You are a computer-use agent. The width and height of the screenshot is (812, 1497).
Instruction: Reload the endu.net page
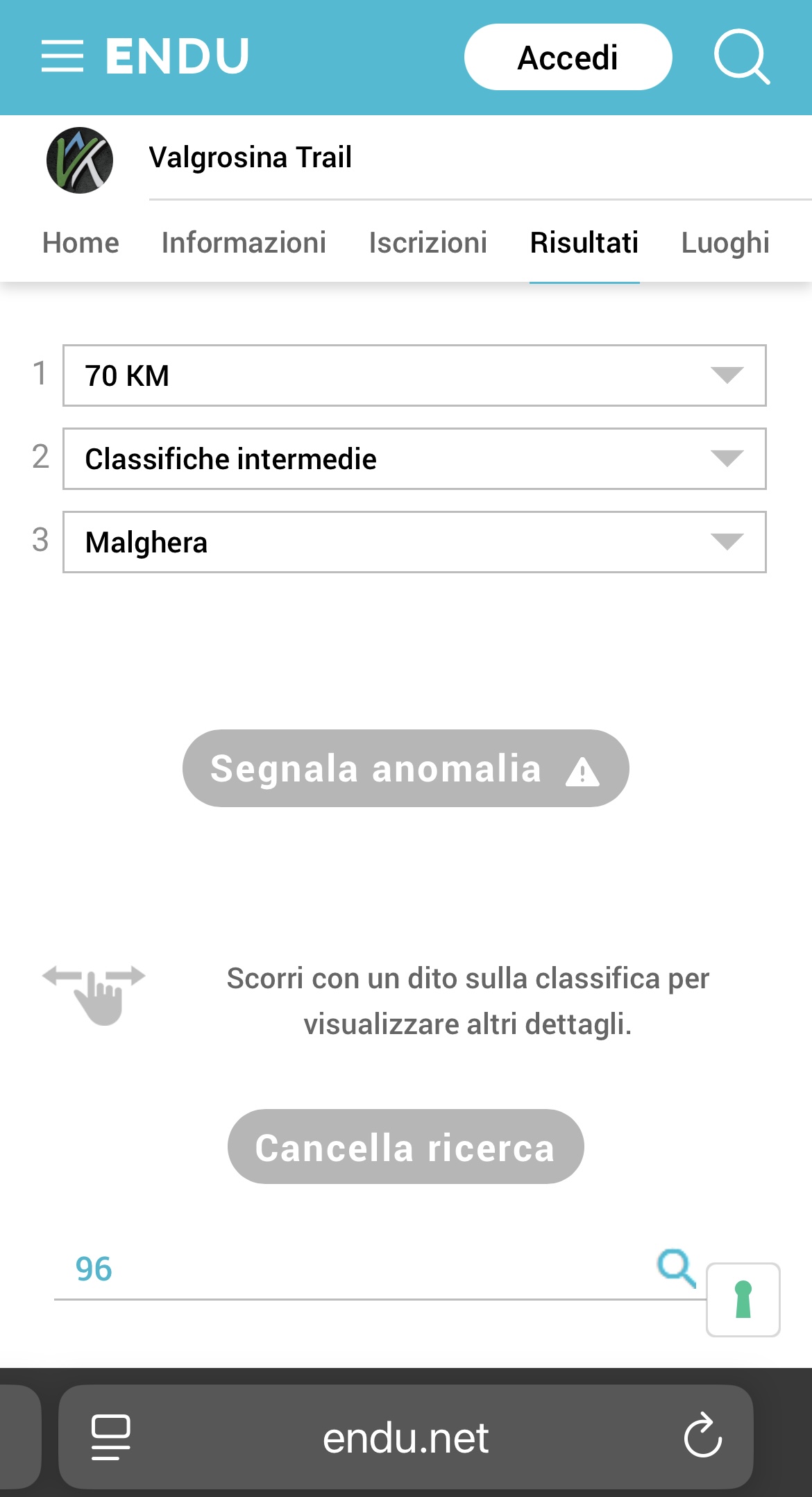[x=703, y=1437]
